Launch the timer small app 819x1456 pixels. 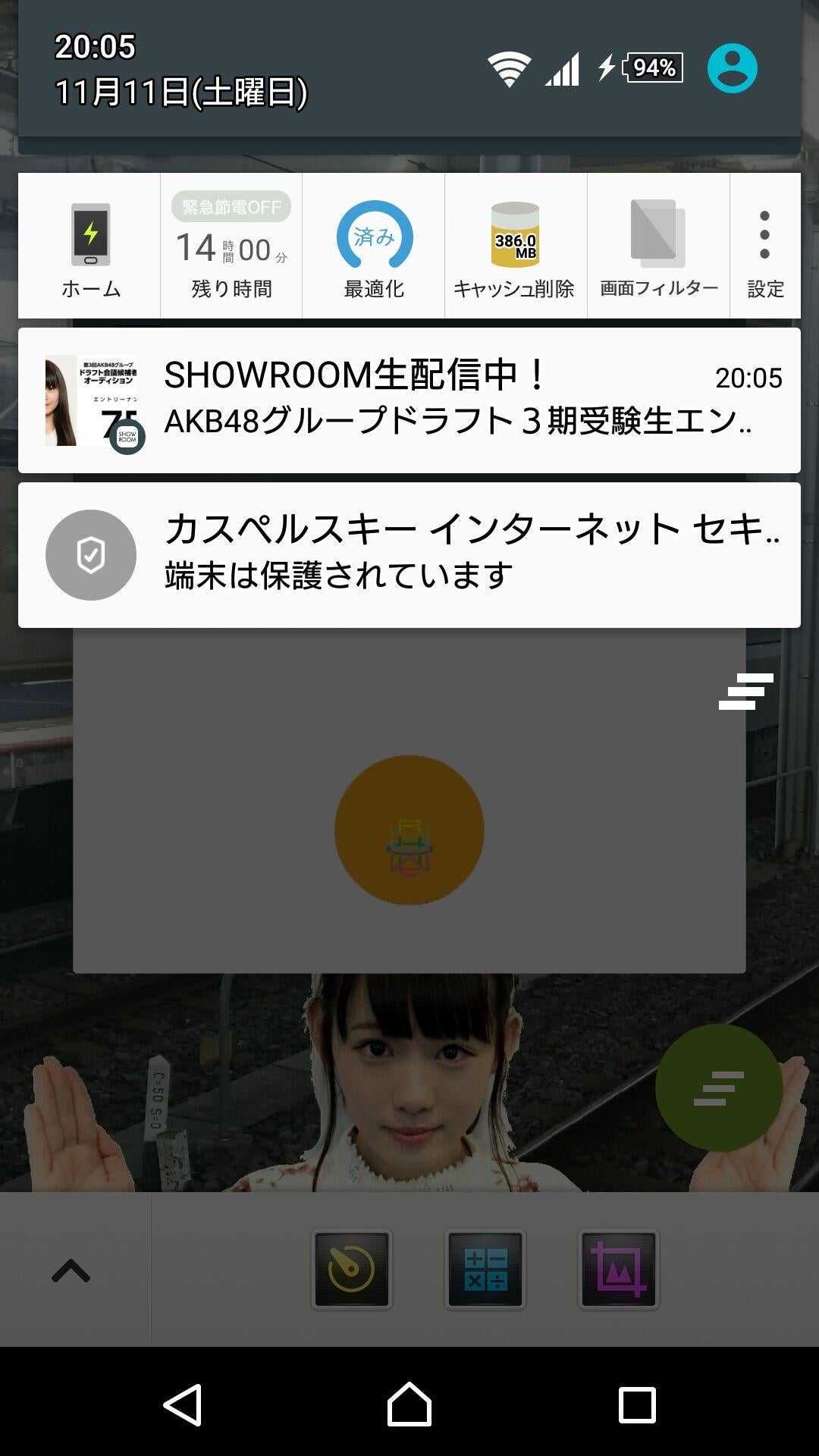[352, 1269]
